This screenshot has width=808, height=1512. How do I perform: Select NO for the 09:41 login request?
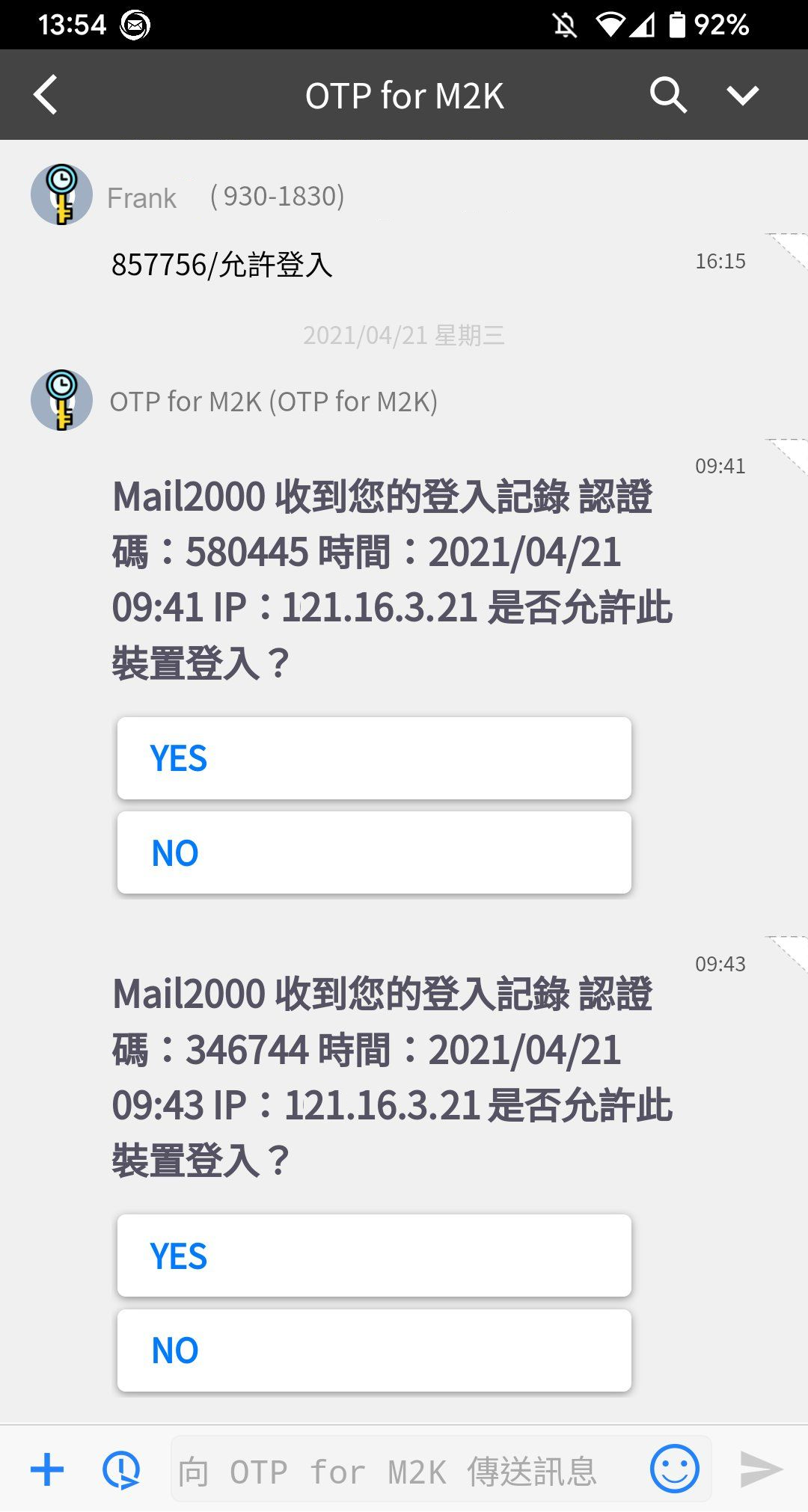point(373,852)
